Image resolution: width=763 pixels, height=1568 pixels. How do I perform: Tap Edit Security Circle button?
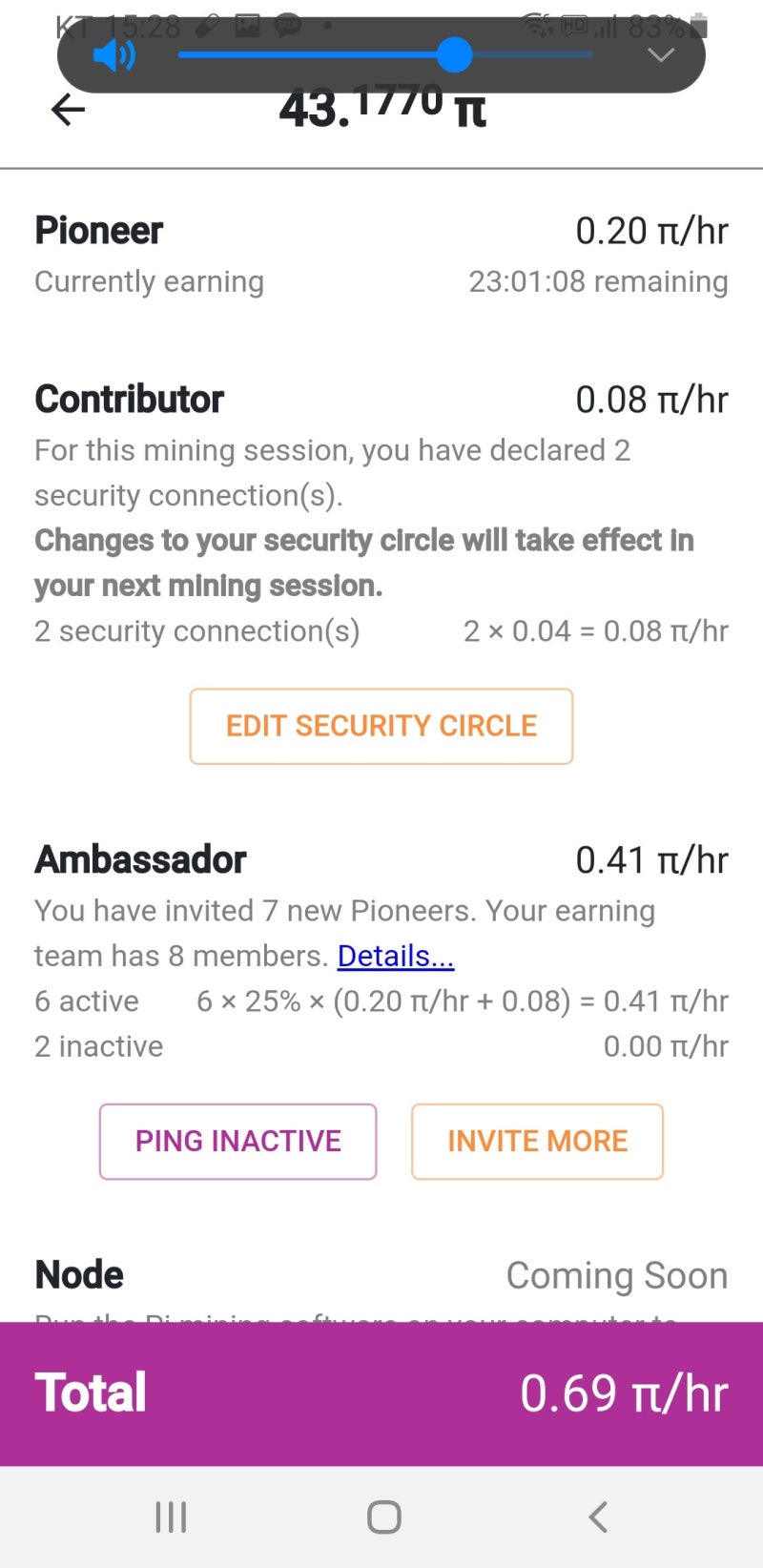pos(381,726)
